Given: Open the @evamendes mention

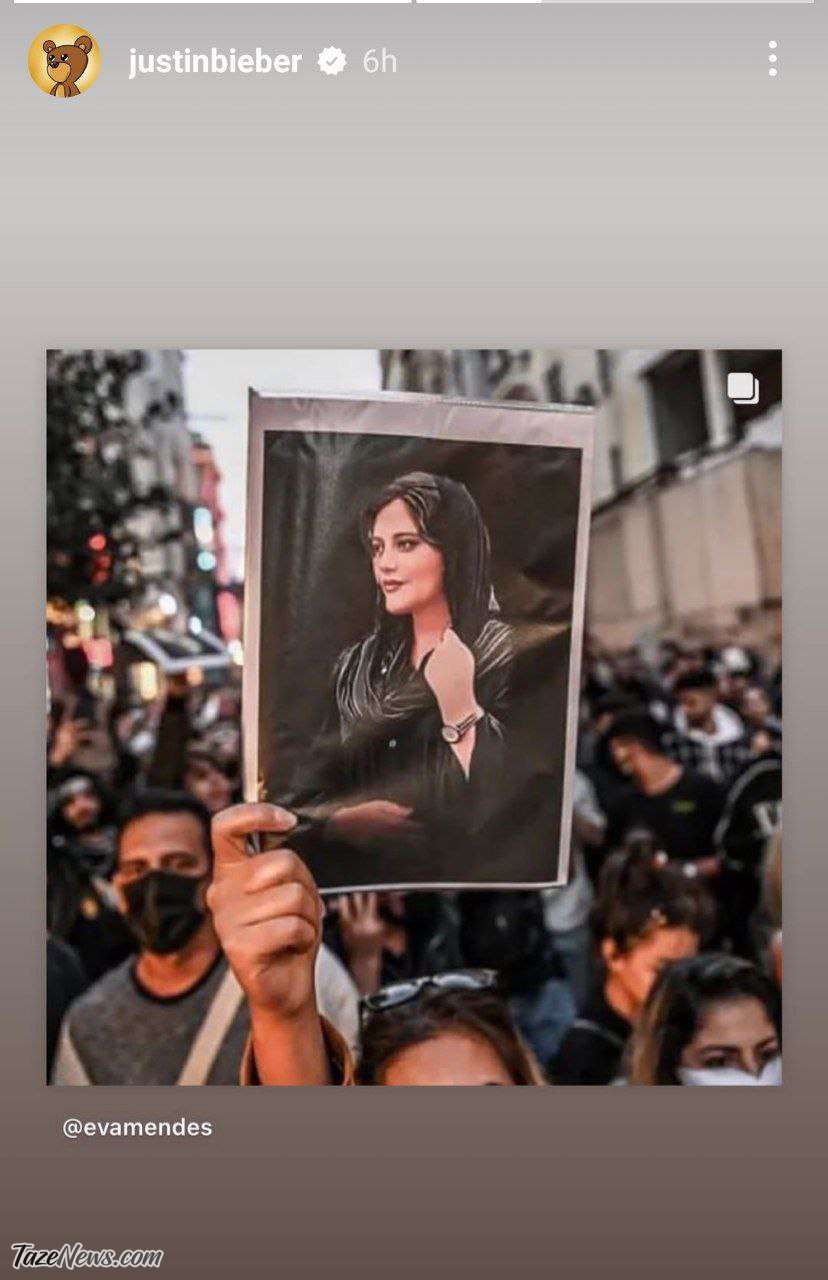Looking at the screenshot, I should 138,1127.
